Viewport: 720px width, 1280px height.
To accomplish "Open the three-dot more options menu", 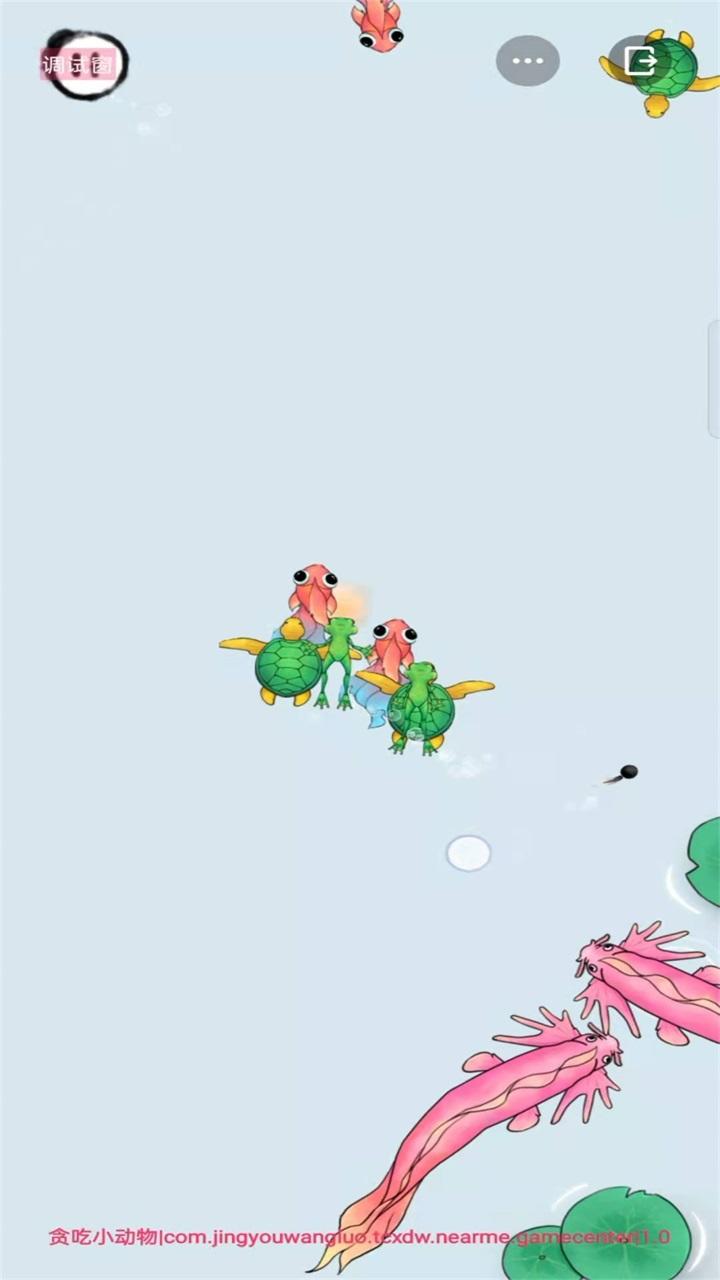I will [528, 61].
